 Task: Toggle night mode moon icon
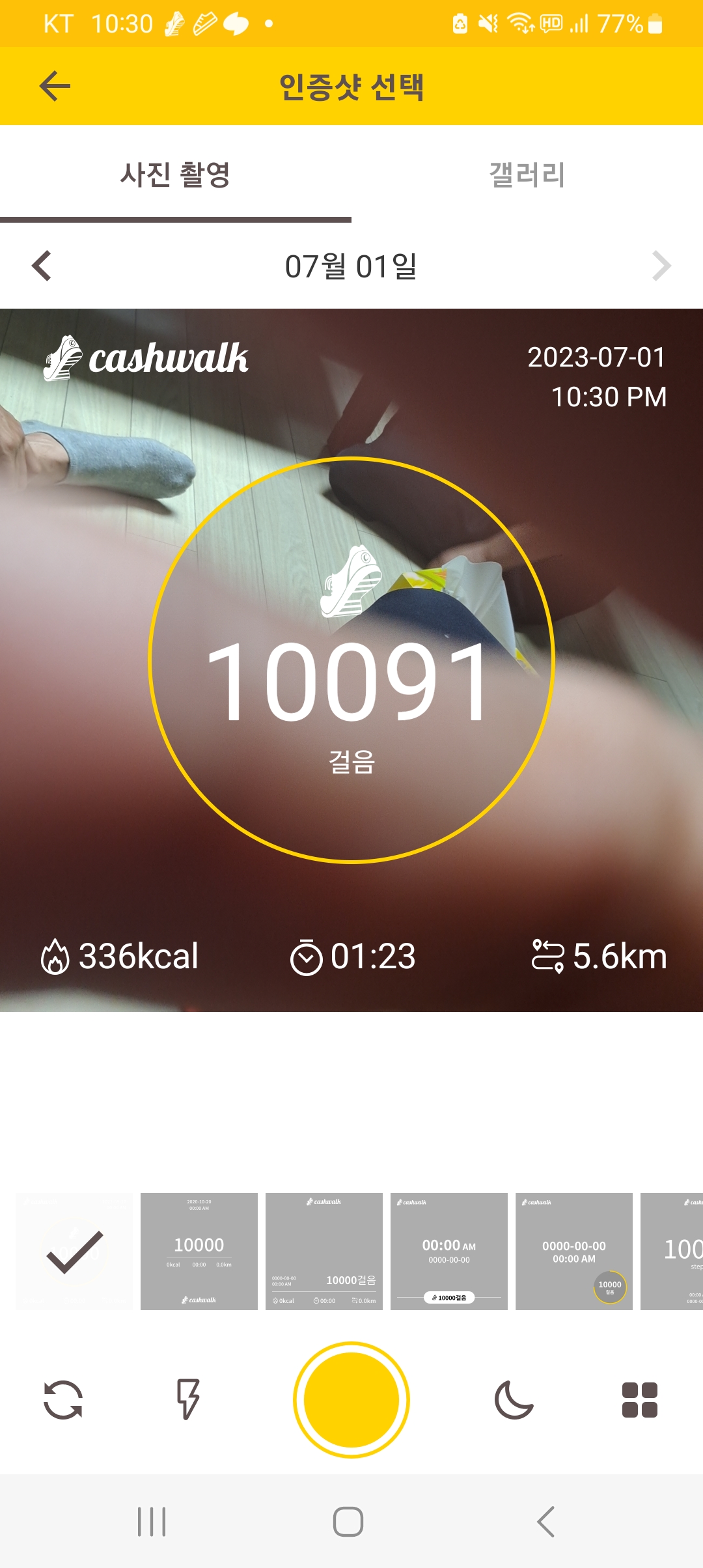[514, 1399]
